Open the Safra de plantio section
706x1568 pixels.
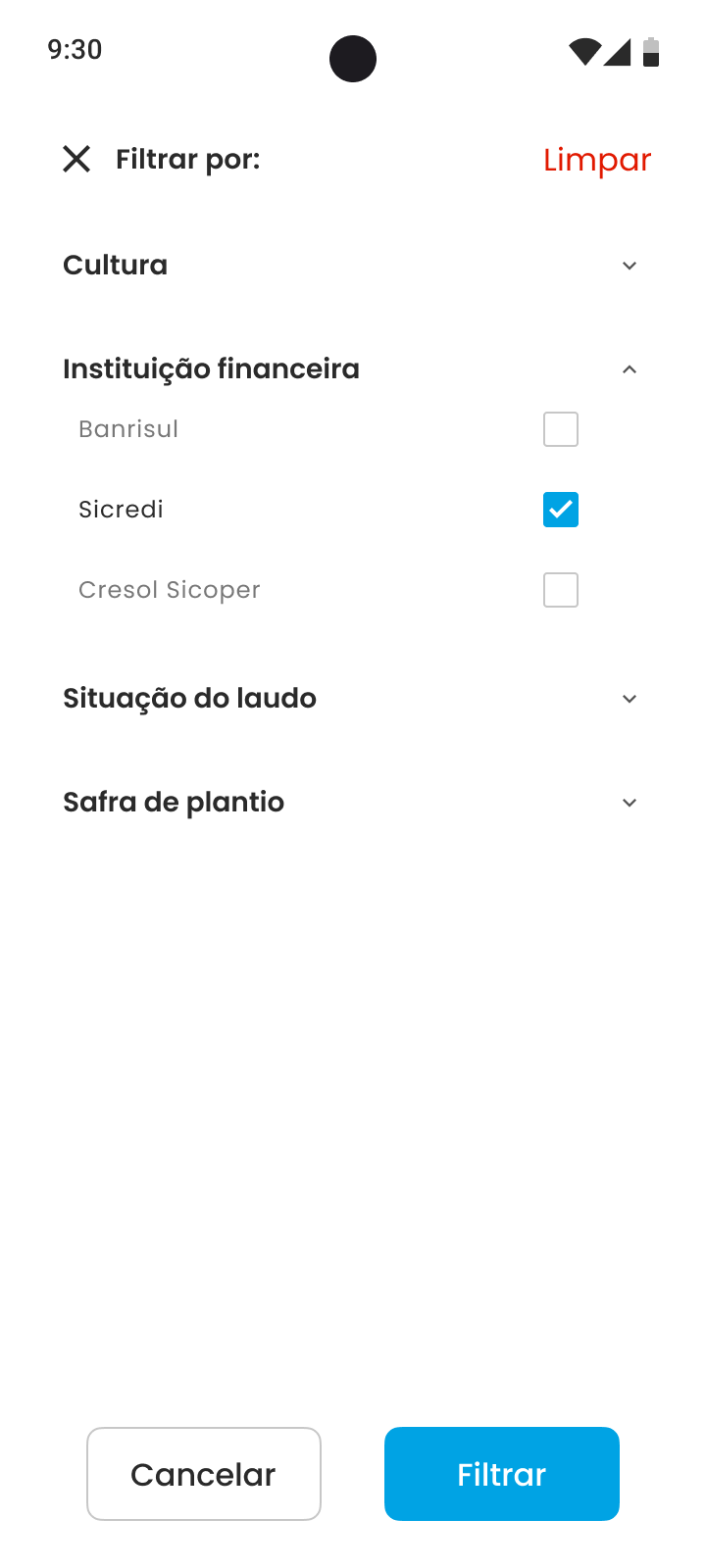[353, 803]
